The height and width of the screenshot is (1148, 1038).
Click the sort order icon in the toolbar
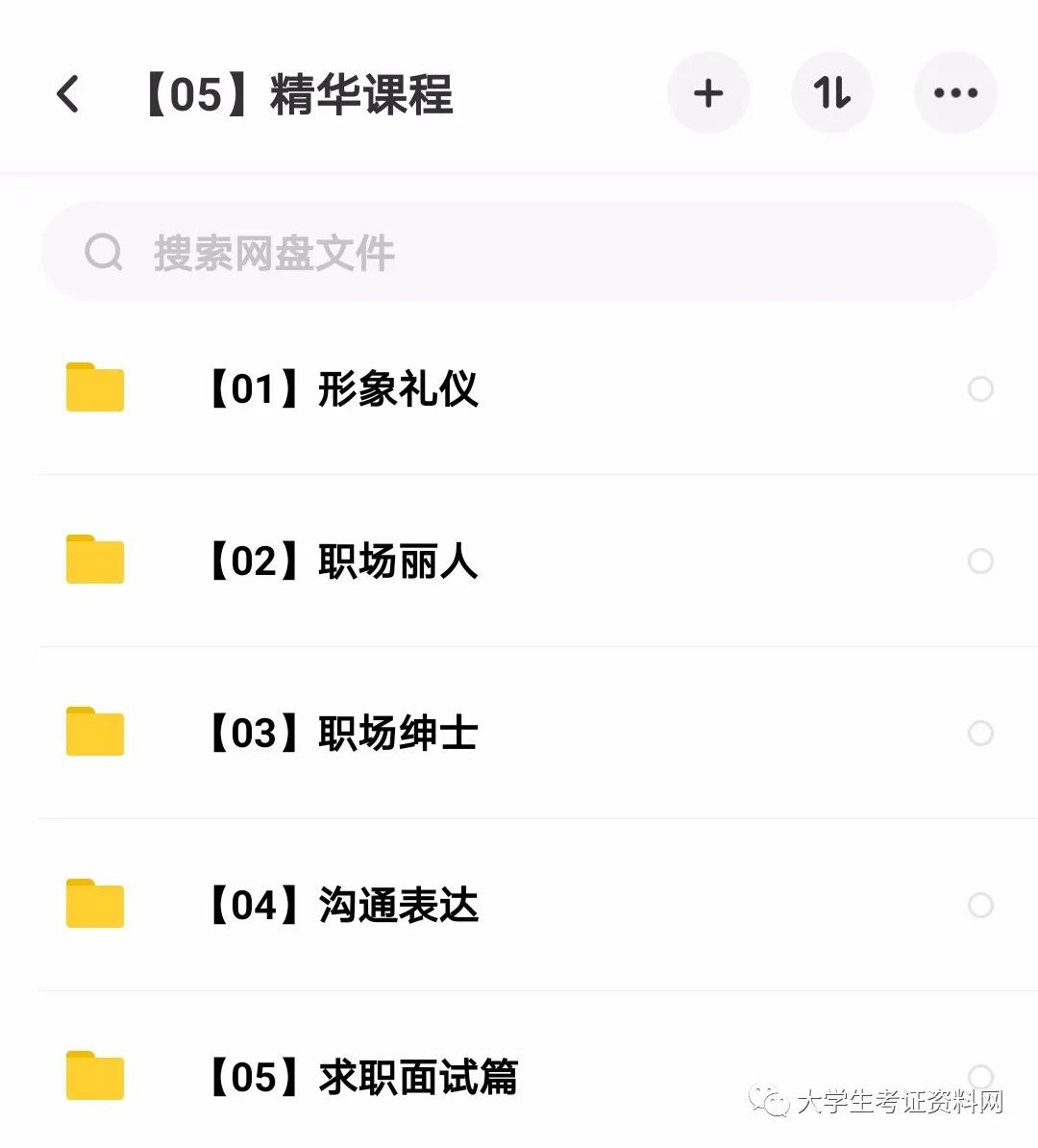pyautogui.click(x=832, y=93)
